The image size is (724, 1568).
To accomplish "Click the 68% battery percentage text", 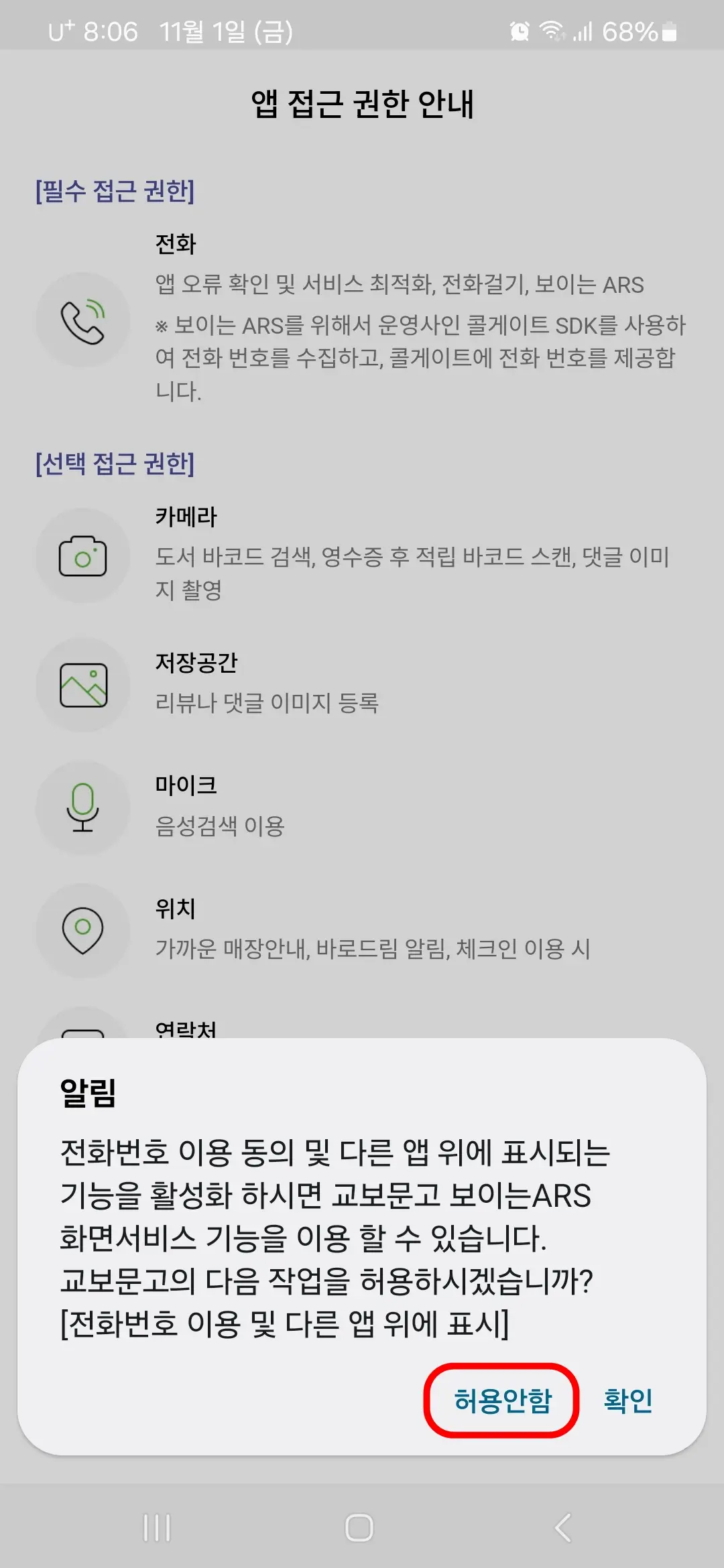I will pos(629,30).
